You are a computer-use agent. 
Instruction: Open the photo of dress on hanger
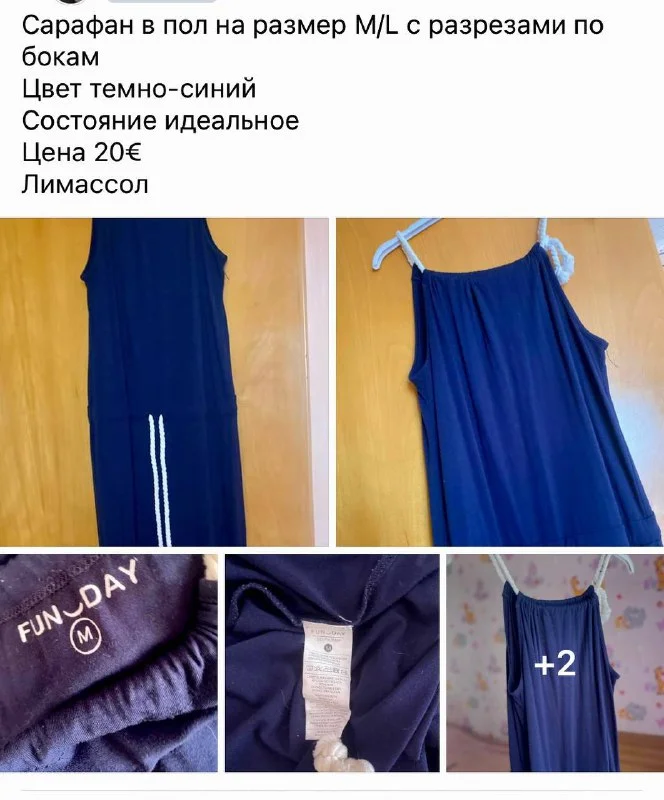[499, 382]
